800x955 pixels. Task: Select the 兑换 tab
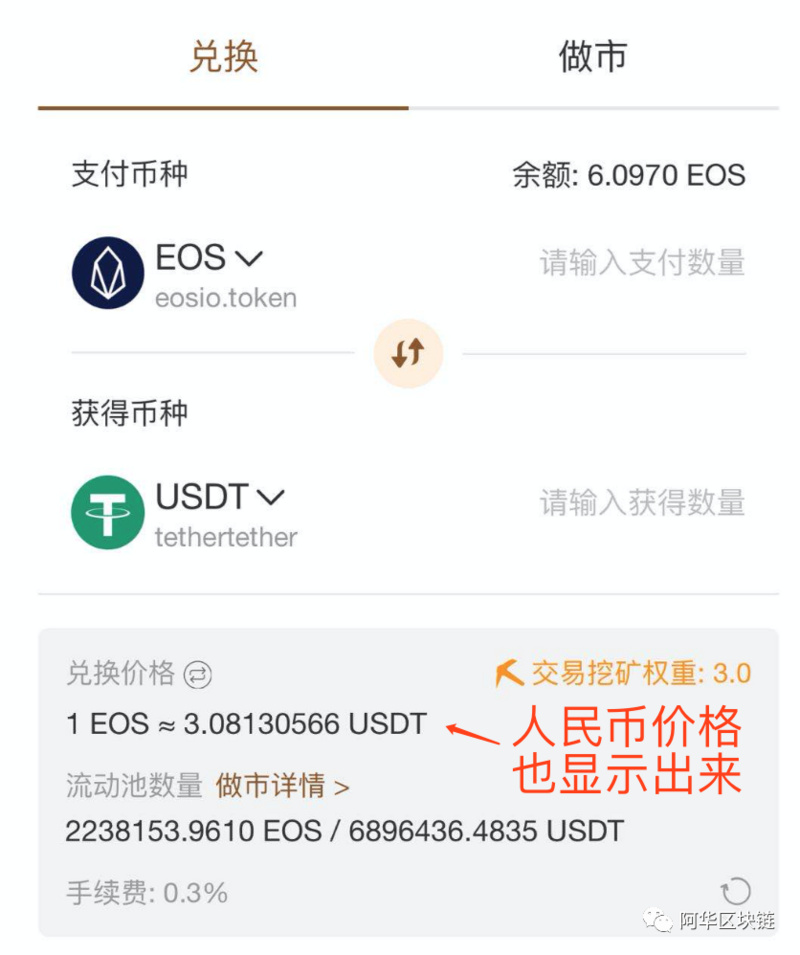pos(225,57)
